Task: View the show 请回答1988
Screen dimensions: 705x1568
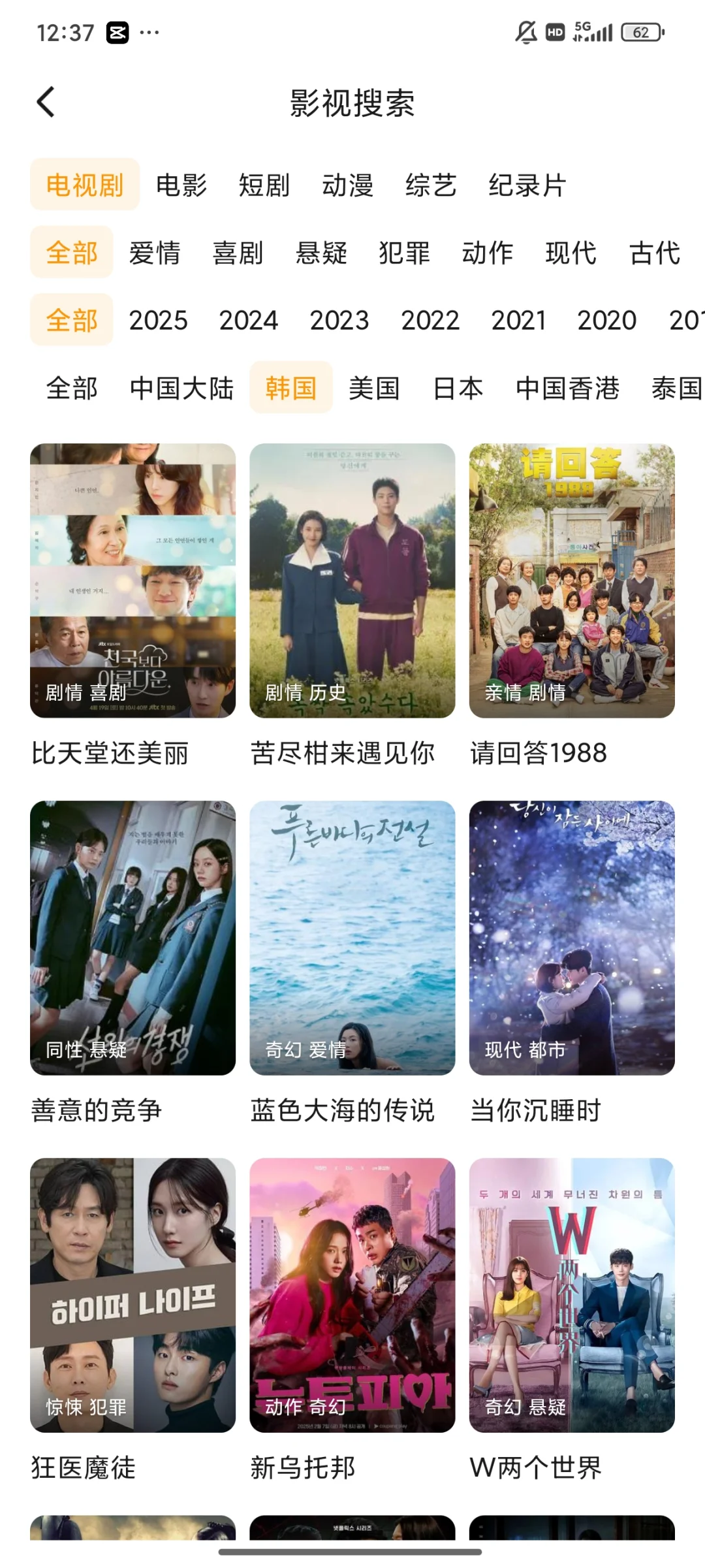Action: pos(571,581)
